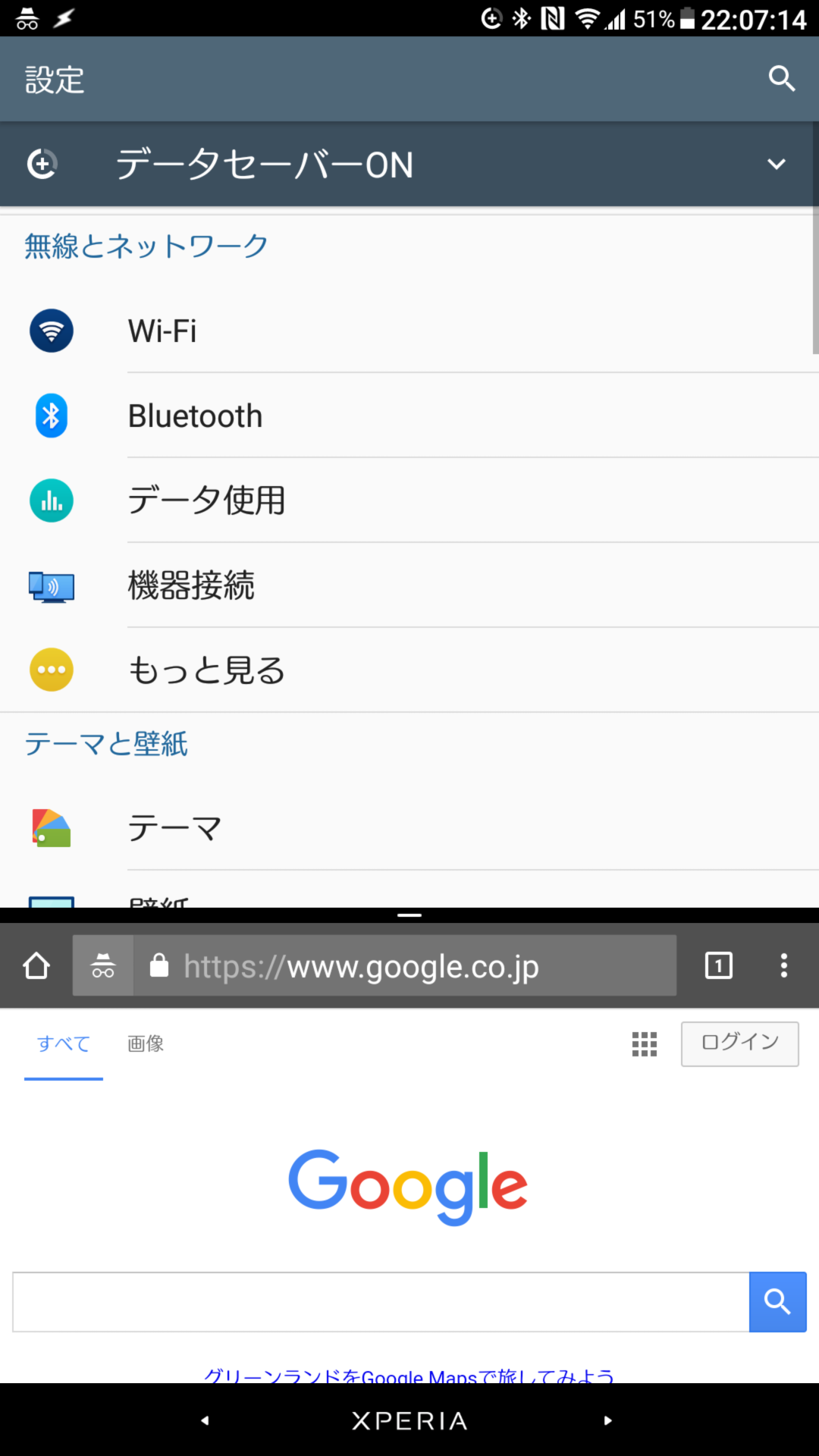Click the incognito icon in address bar

tap(103, 965)
